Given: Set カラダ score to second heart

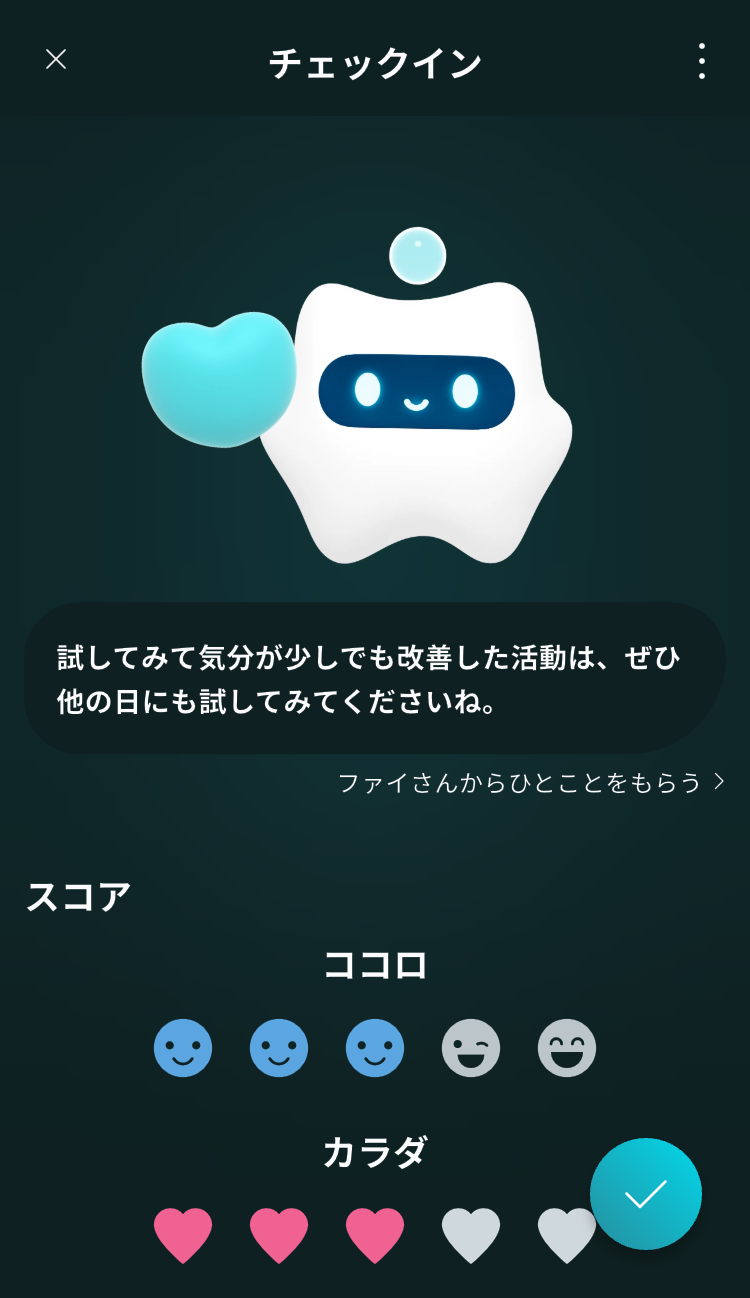Looking at the screenshot, I should (279, 1235).
